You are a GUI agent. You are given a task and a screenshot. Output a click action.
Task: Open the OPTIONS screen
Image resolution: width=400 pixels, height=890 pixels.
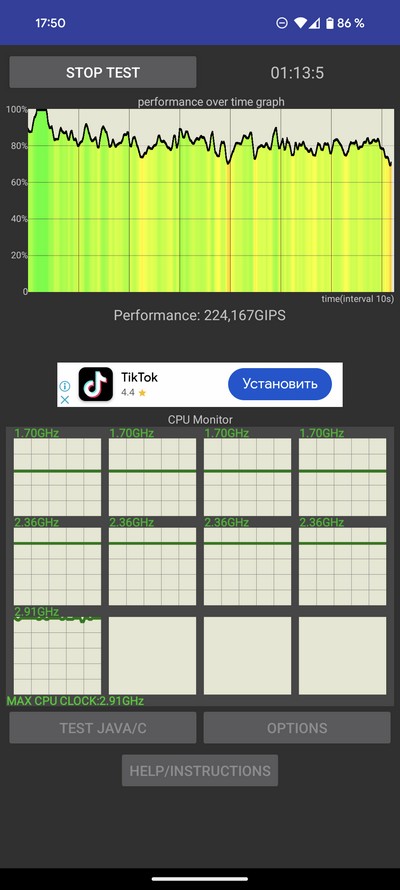(297, 728)
